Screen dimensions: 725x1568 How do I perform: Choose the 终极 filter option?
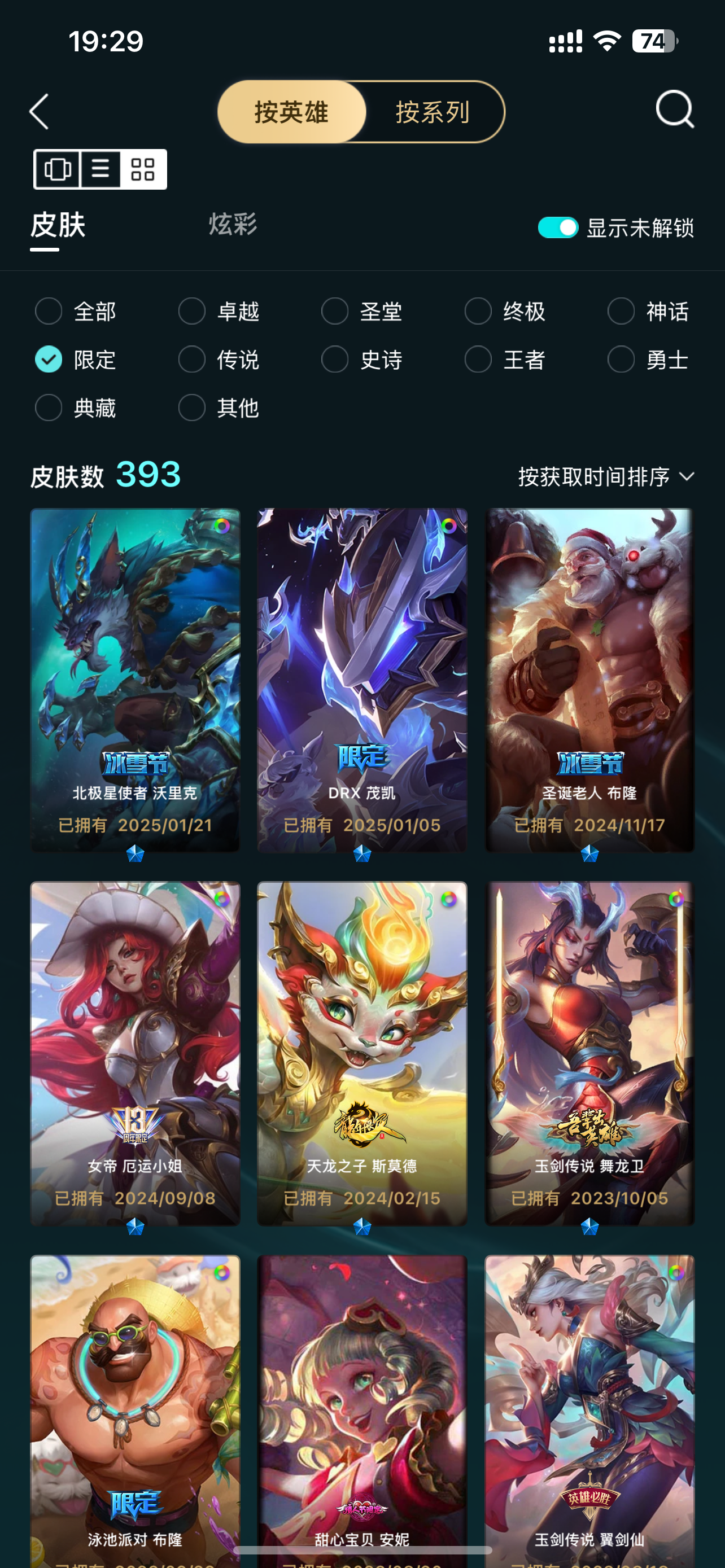[x=505, y=312]
